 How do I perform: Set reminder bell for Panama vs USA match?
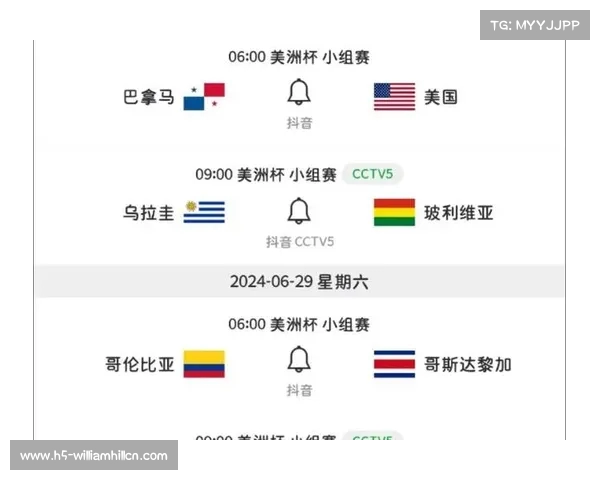point(299,94)
